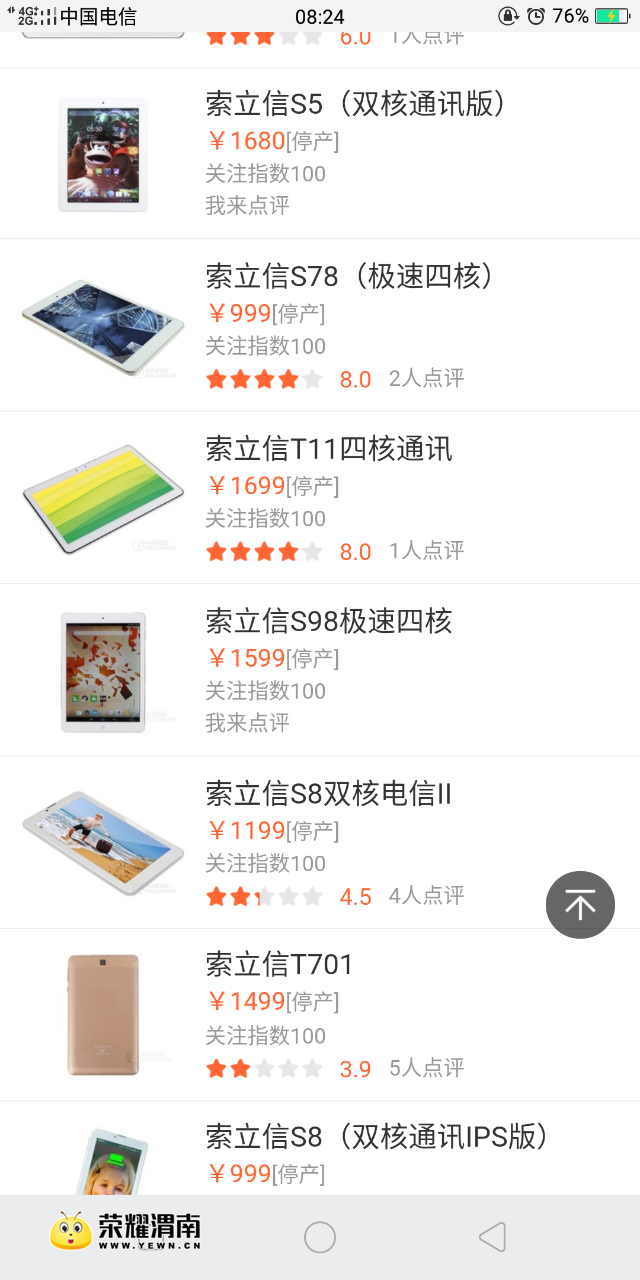Tap 我来点评 under 索立信S5（双核通讯版）
This screenshot has height=1280, width=640.
click(x=248, y=205)
